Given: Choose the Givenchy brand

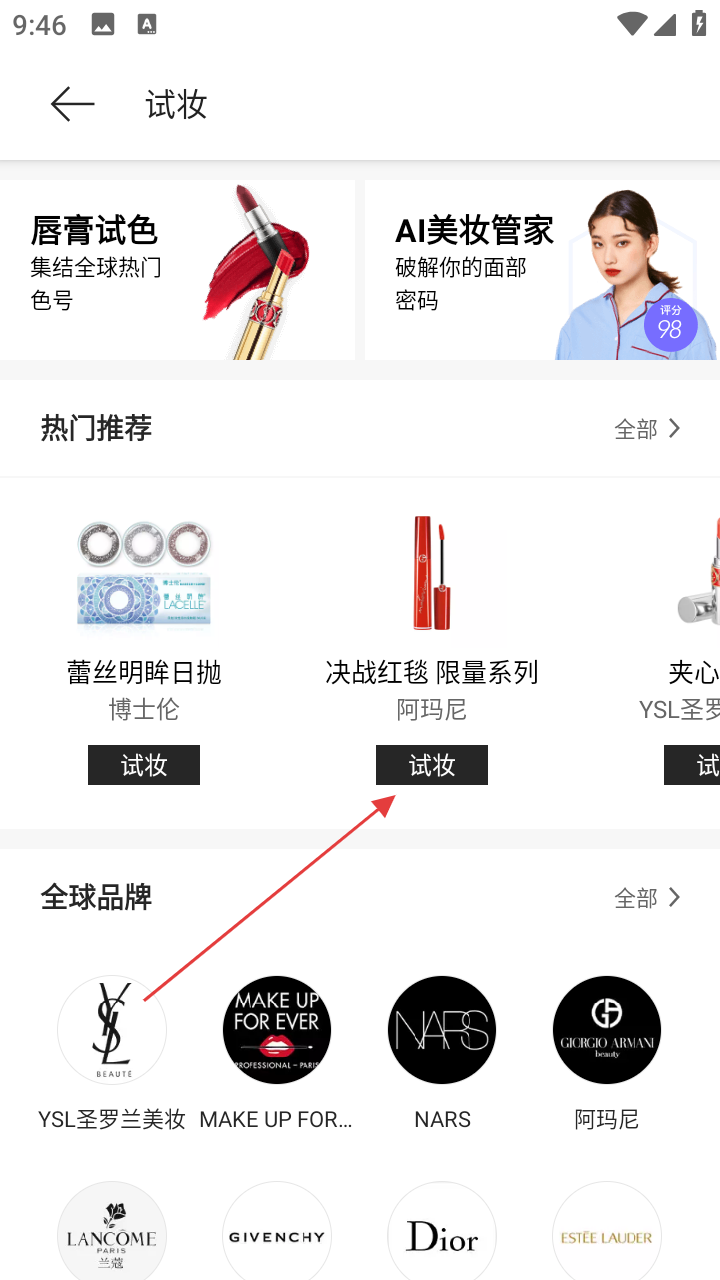Looking at the screenshot, I should (x=277, y=1236).
